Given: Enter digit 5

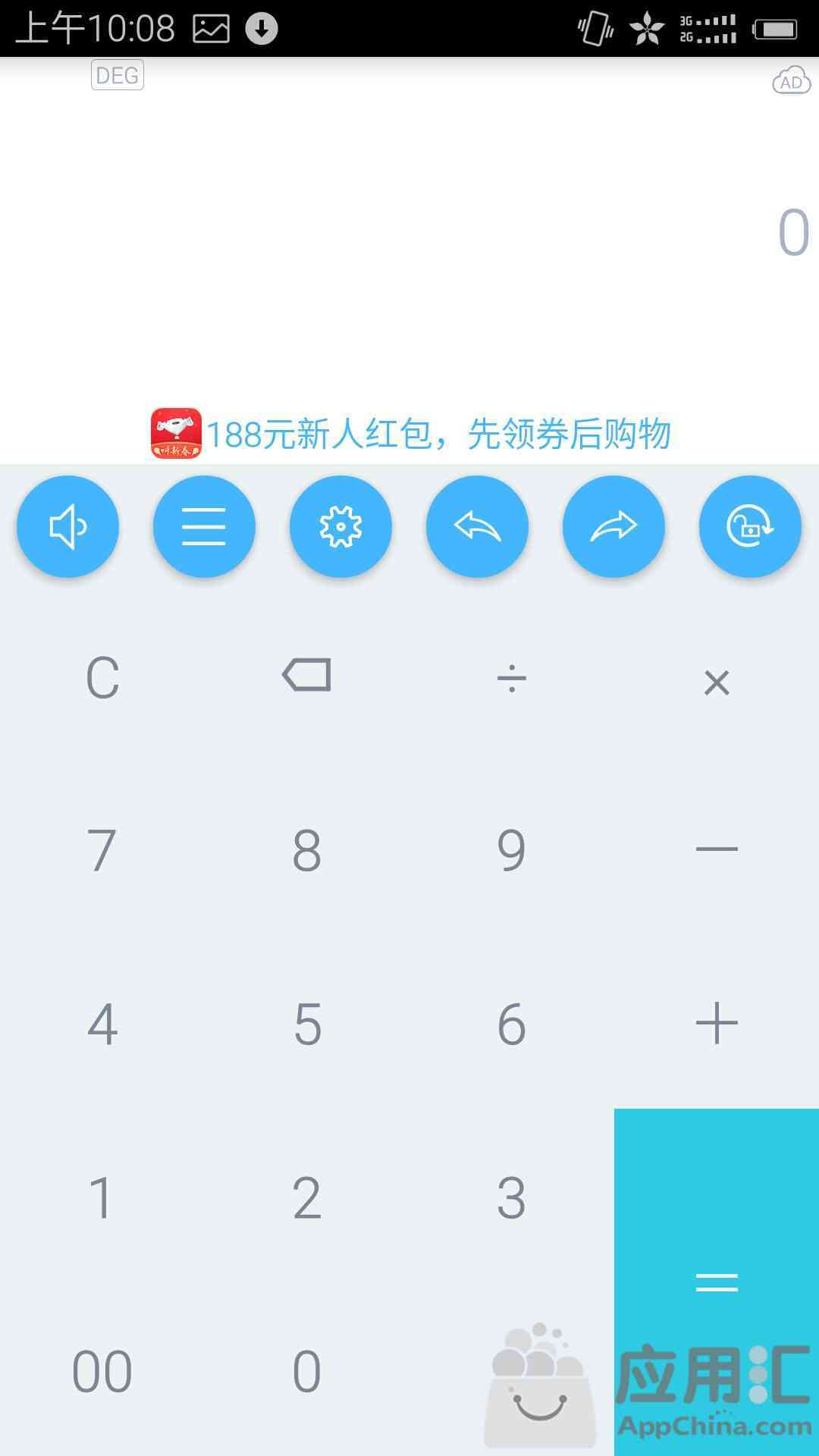Looking at the screenshot, I should [306, 1025].
